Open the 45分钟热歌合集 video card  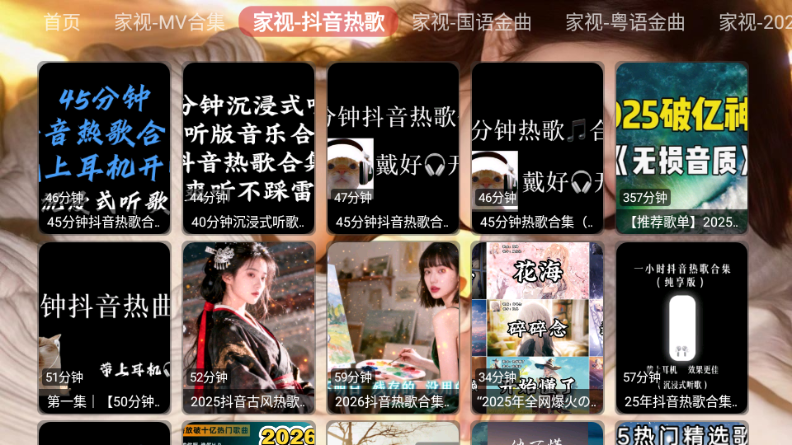(537, 148)
